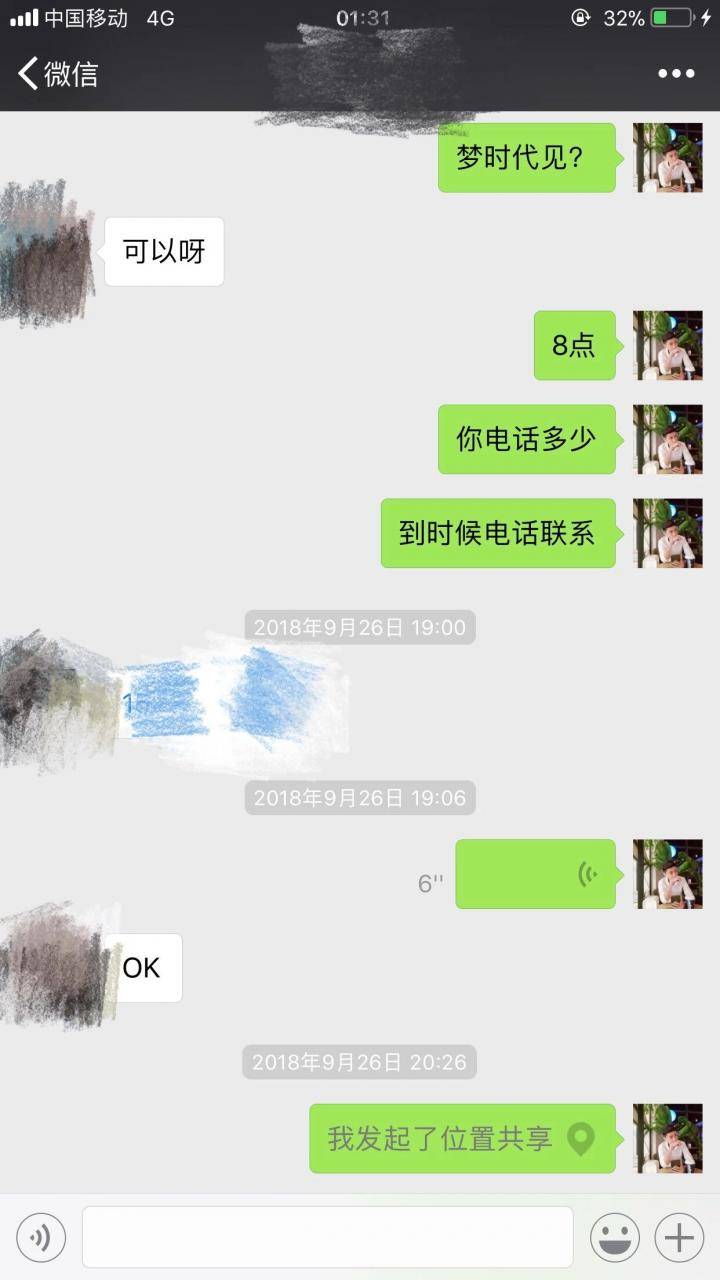Screen dimensions: 720x1280
Task: Go back to the 微信 chat list
Action: click(58, 74)
